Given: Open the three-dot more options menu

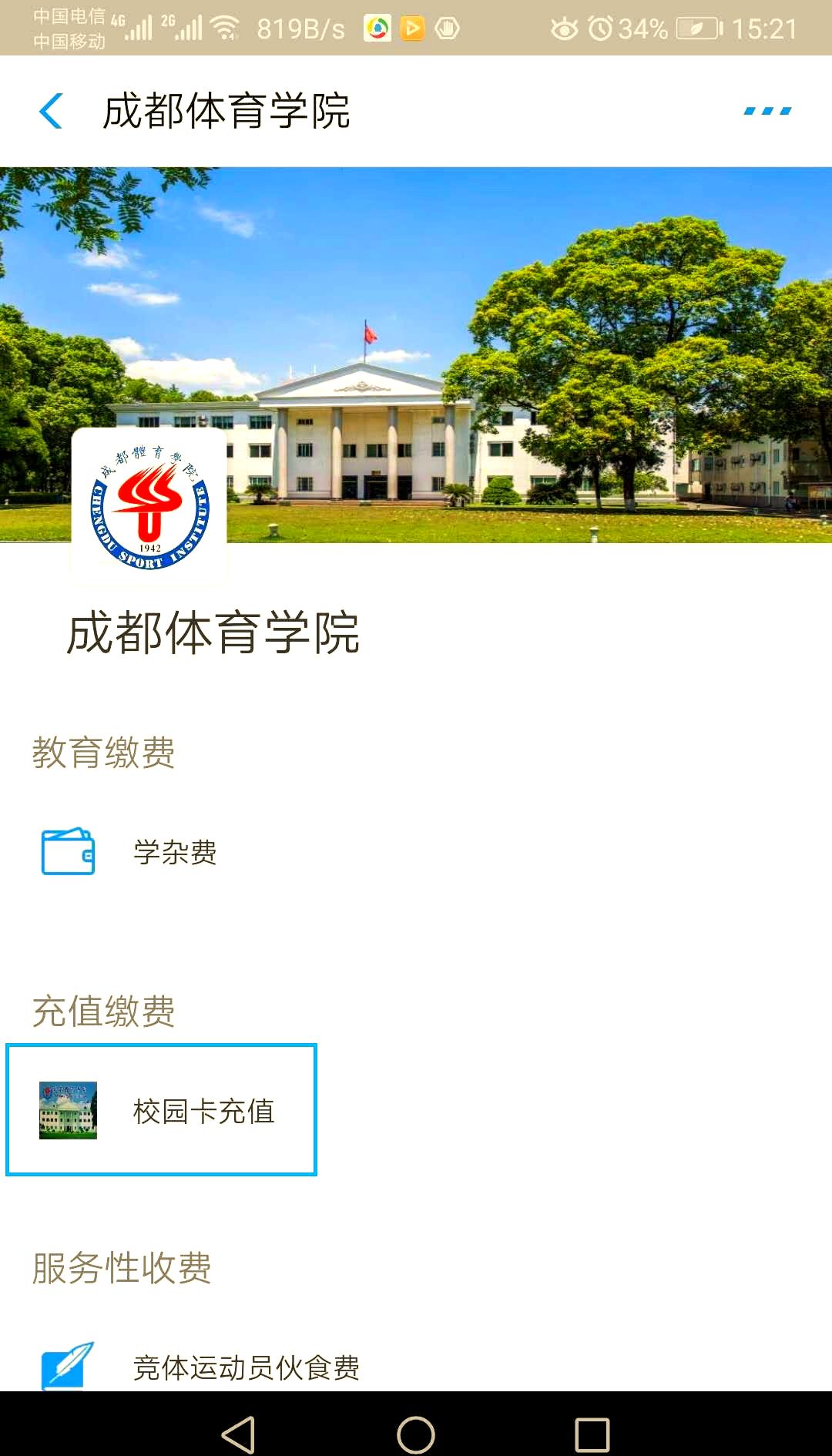Looking at the screenshot, I should (x=767, y=111).
